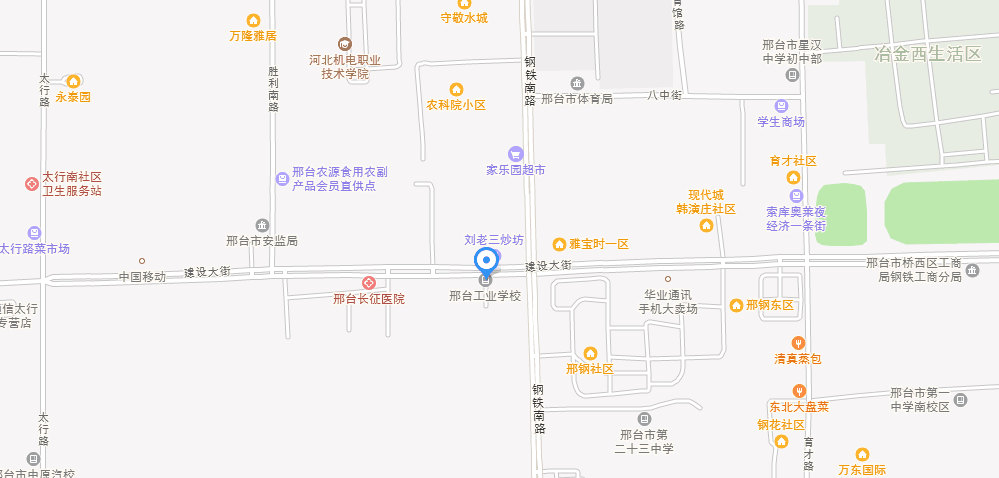
Task: Tap the 太行南社区卫生服务站 marker
Action: click(31, 184)
